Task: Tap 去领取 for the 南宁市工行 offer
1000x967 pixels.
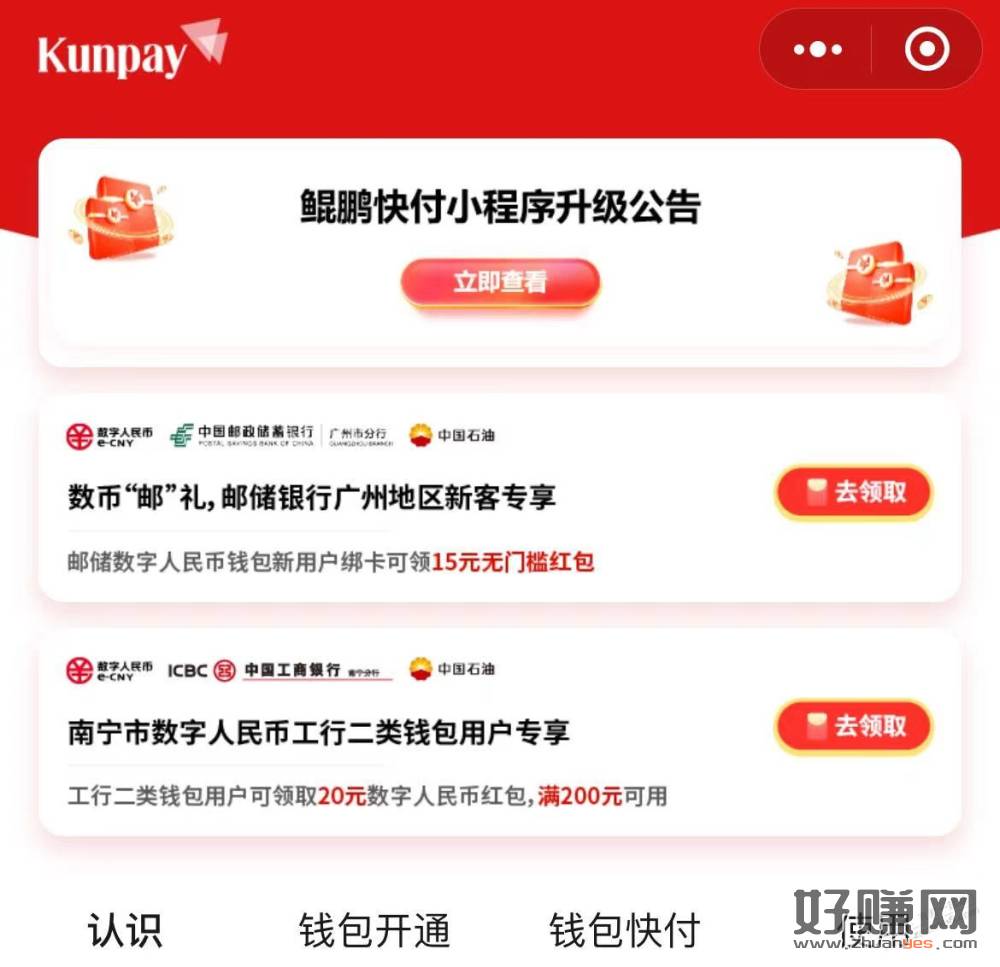Action: click(853, 726)
